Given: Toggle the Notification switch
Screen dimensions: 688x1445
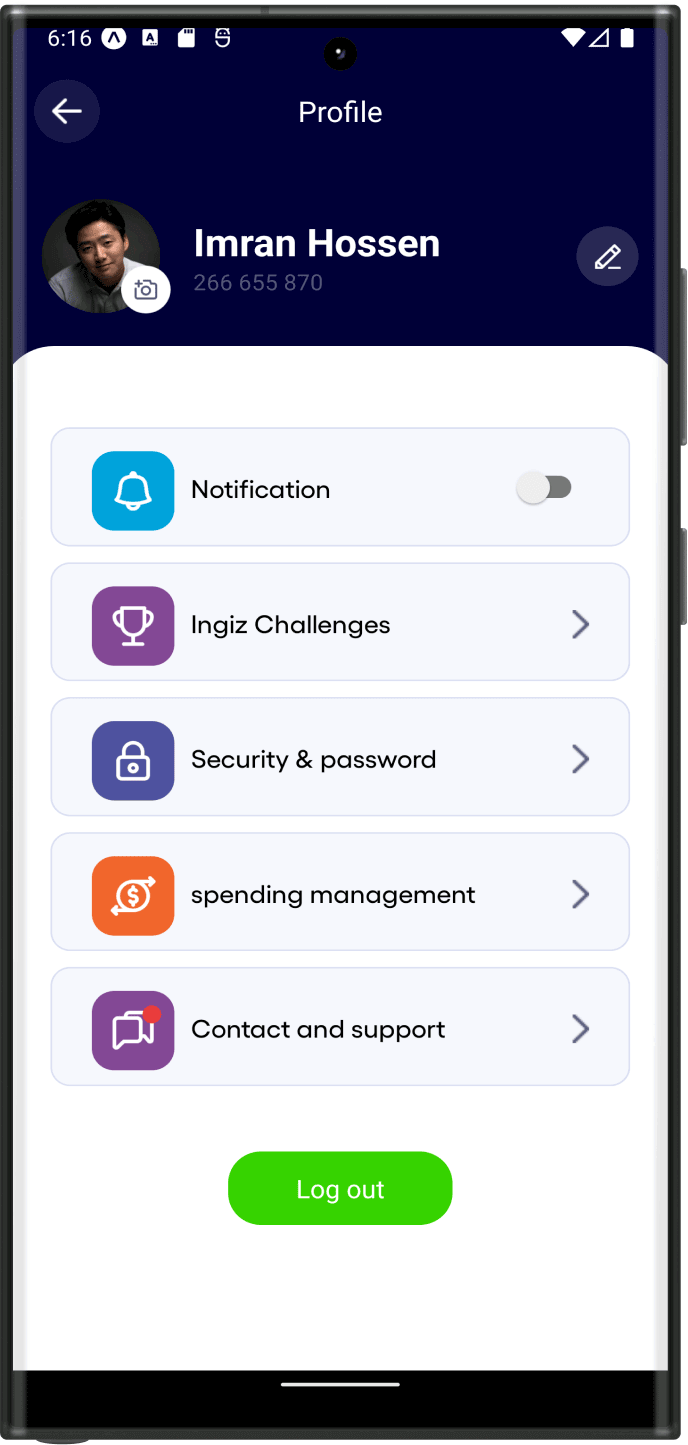Looking at the screenshot, I should (544, 488).
